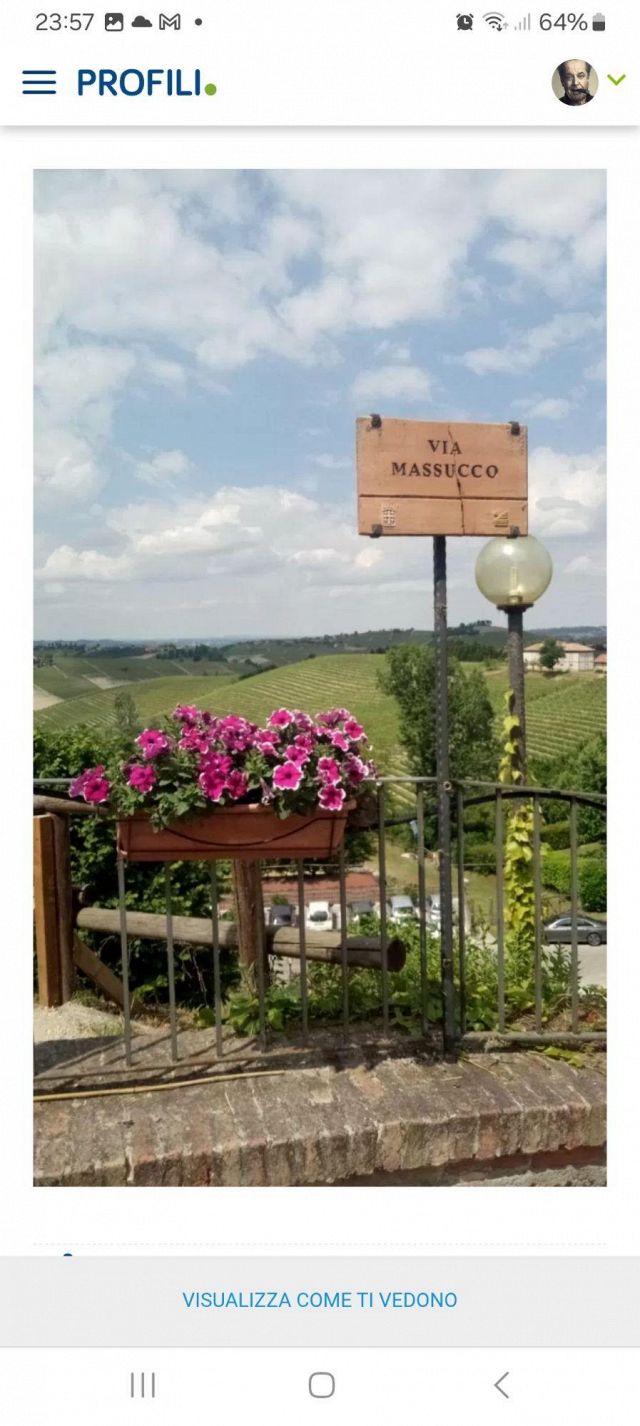Tap Visualizza come ti vedono
The height and width of the screenshot is (1426, 640).
pos(320,1300)
